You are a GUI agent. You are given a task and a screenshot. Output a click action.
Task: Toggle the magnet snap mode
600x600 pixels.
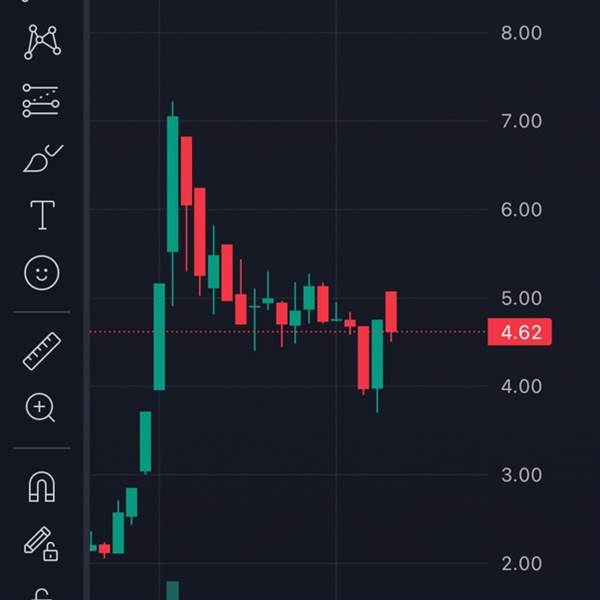tap(42, 487)
